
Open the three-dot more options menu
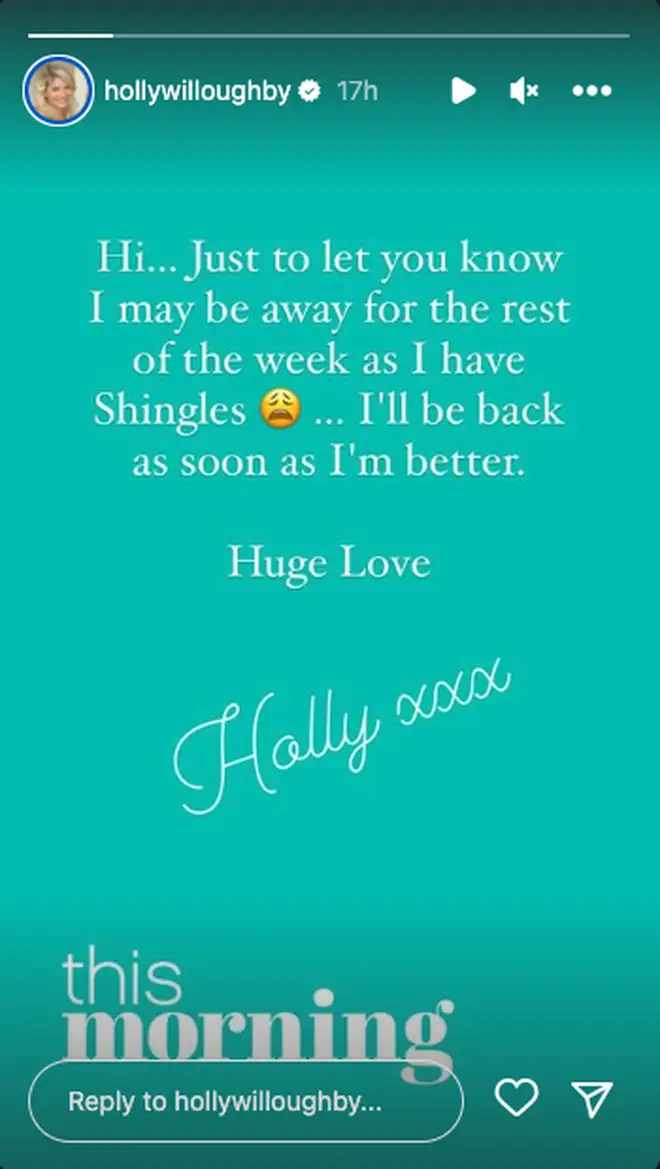coord(592,91)
